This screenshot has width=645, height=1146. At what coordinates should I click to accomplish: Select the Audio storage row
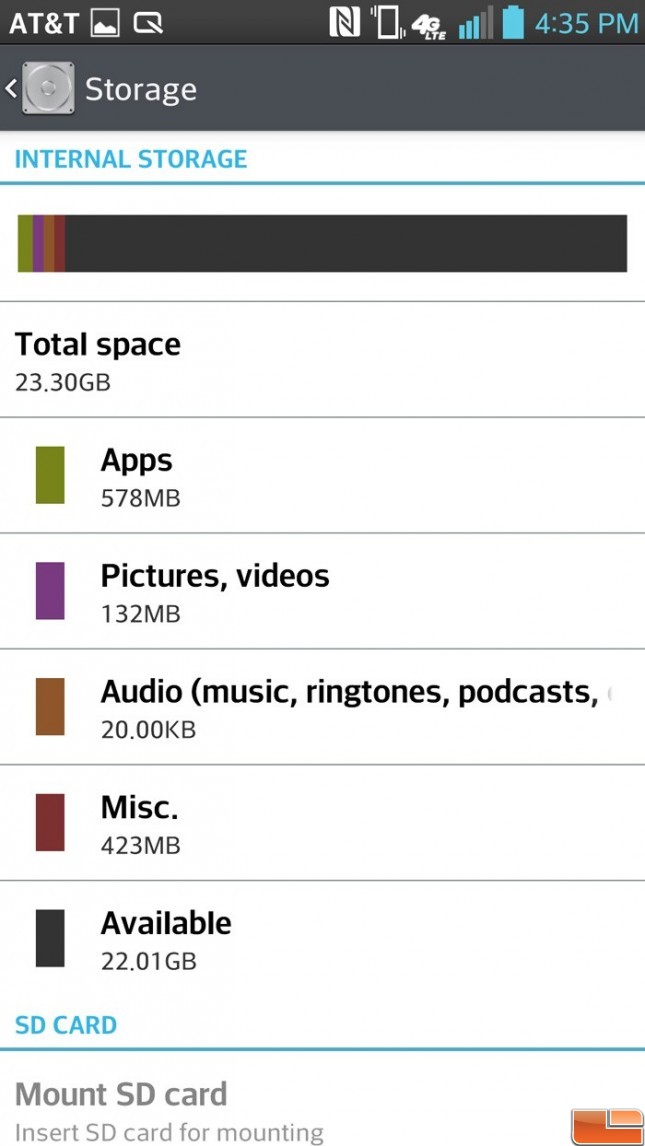(322, 707)
